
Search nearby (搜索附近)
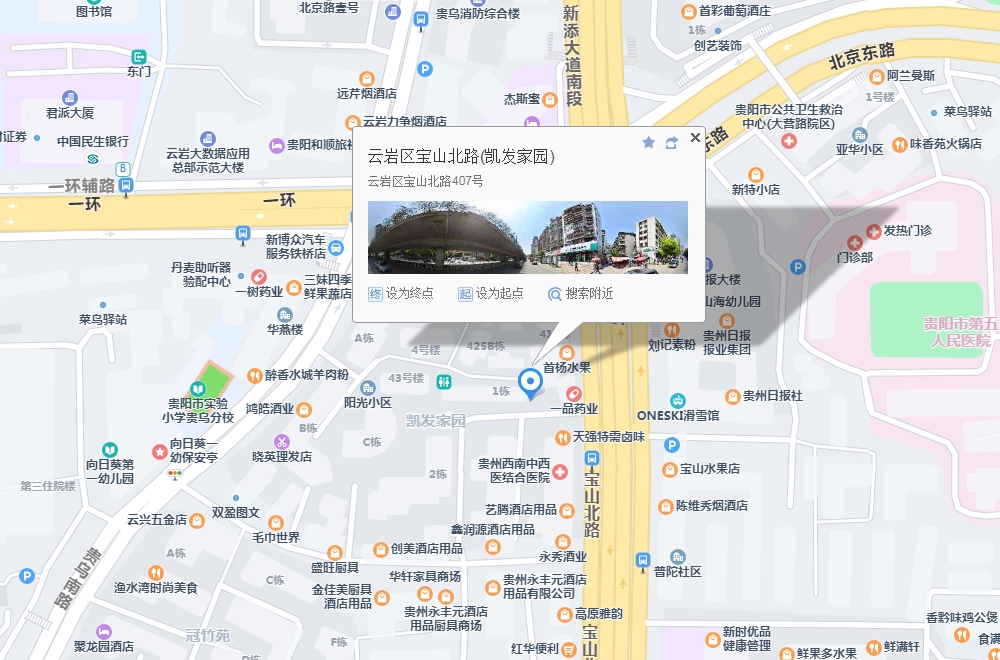coord(581,293)
